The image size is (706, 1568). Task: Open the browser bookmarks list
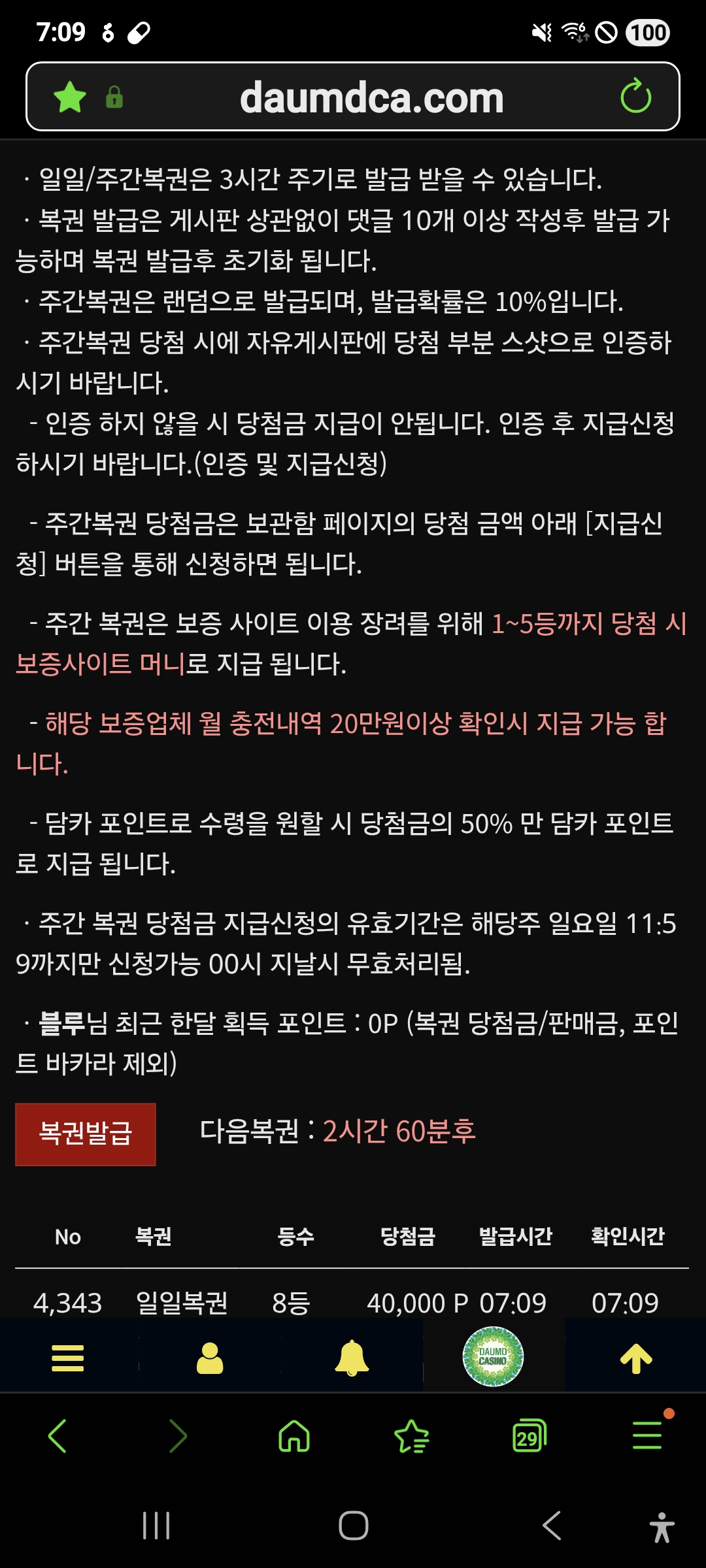pyautogui.click(x=412, y=1436)
